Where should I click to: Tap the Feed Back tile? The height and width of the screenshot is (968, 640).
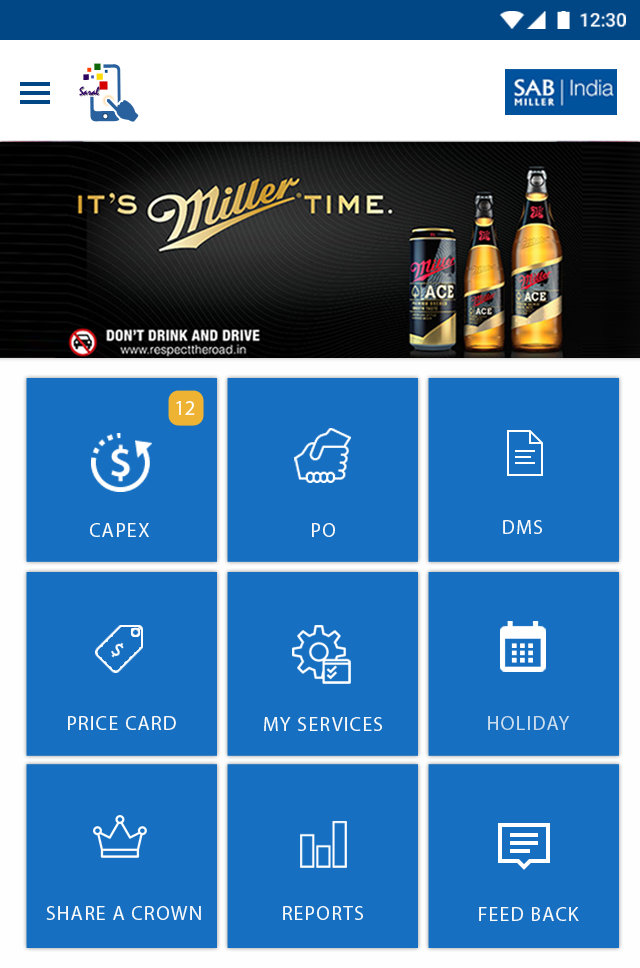(x=523, y=856)
